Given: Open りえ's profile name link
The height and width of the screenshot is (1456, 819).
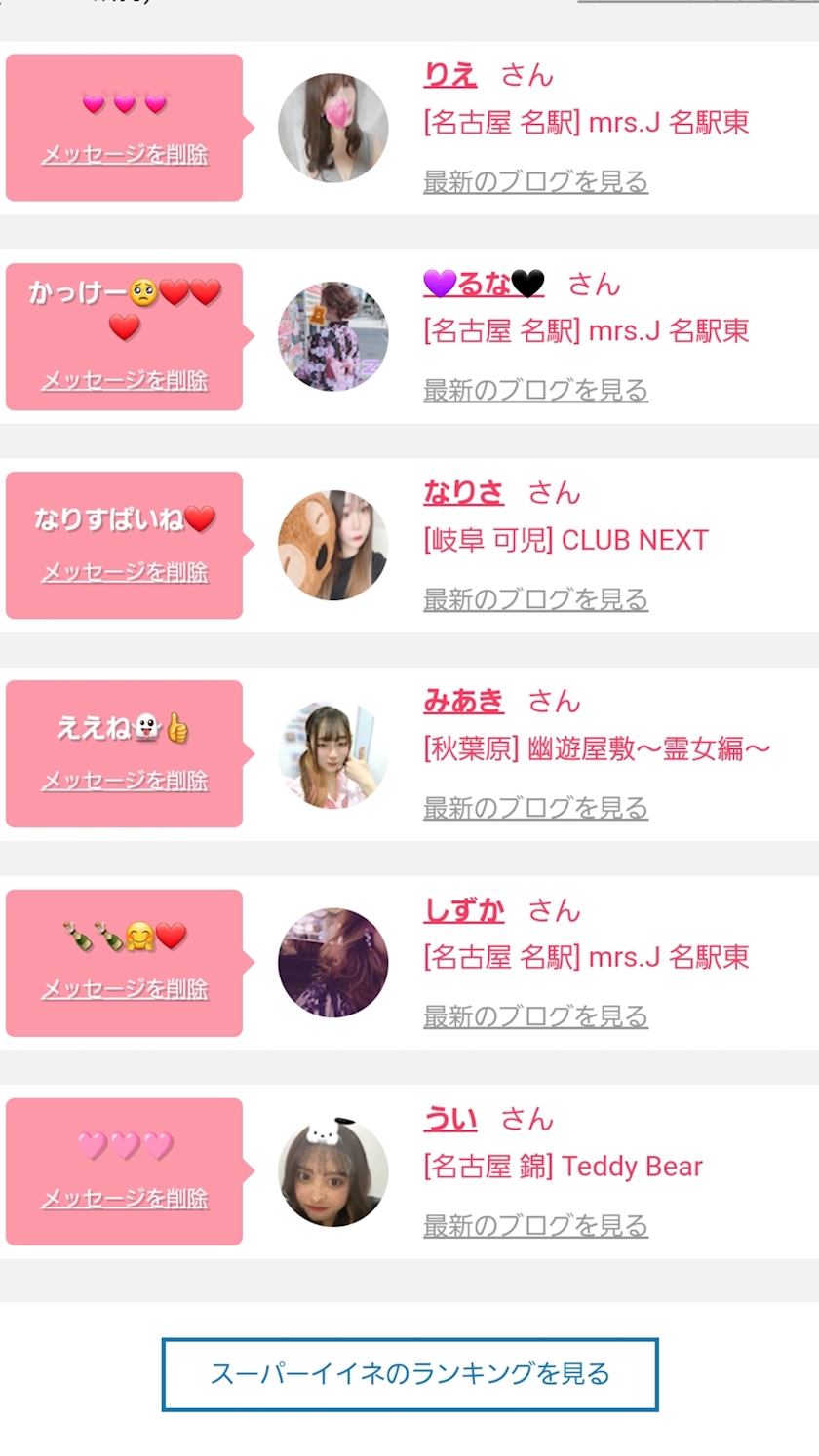Looking at the screenshot, I should coord(449,75).
